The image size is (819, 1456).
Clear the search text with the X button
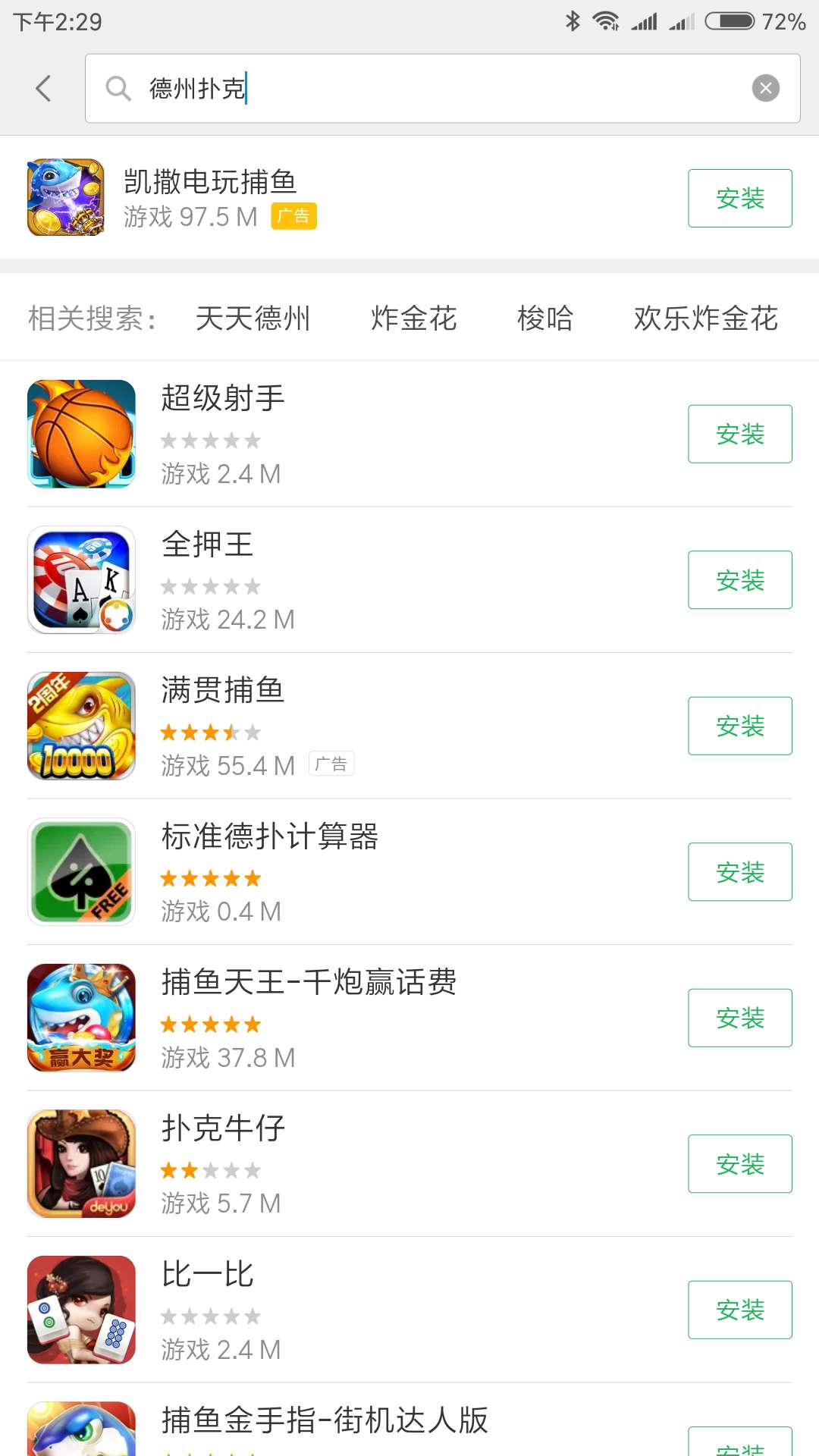(x=765, y=89)
